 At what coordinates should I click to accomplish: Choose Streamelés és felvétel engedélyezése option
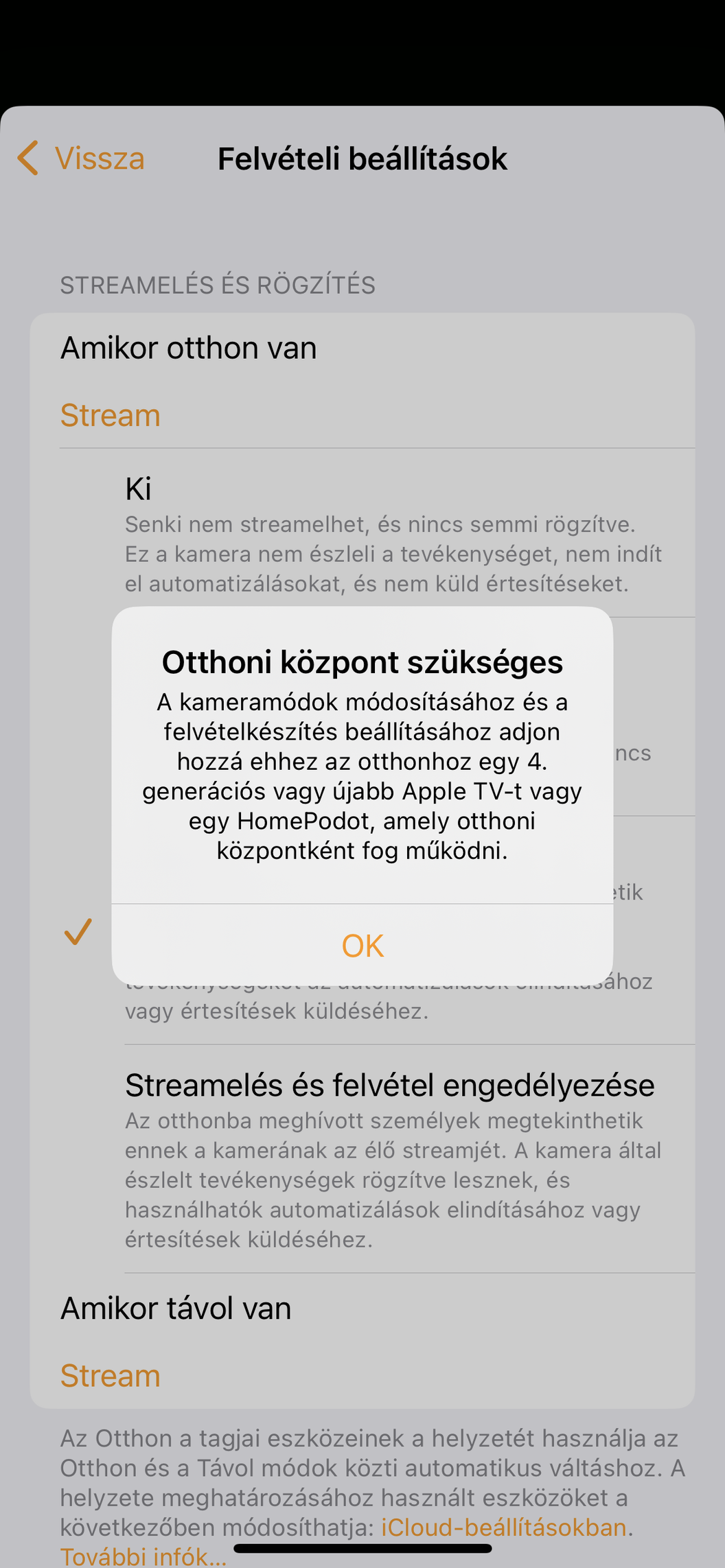362,1159
